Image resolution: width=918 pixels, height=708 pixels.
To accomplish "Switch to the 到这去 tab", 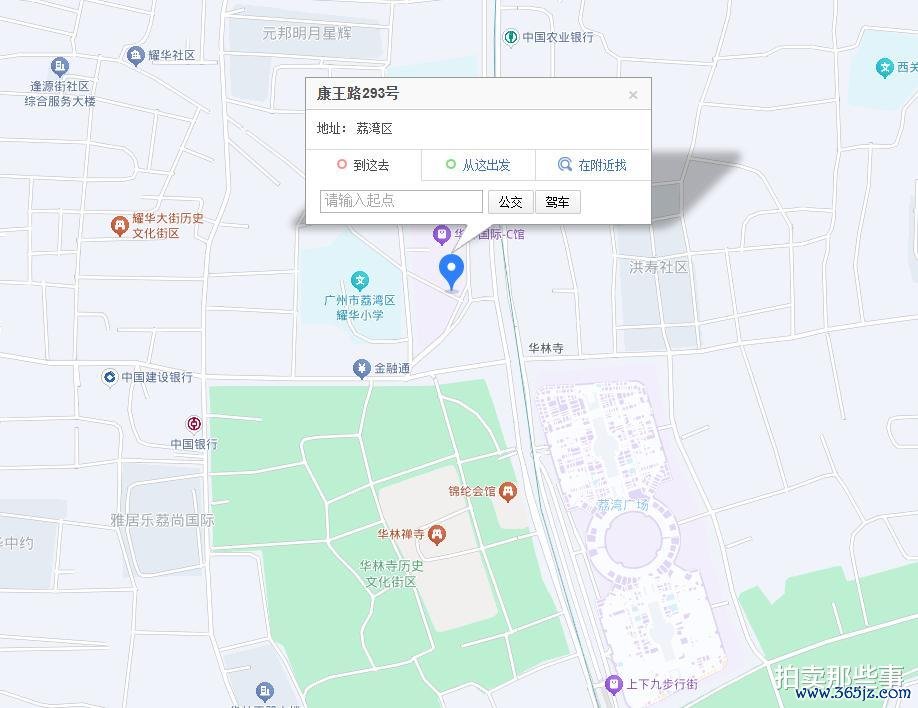I will [x=363, y=165].
